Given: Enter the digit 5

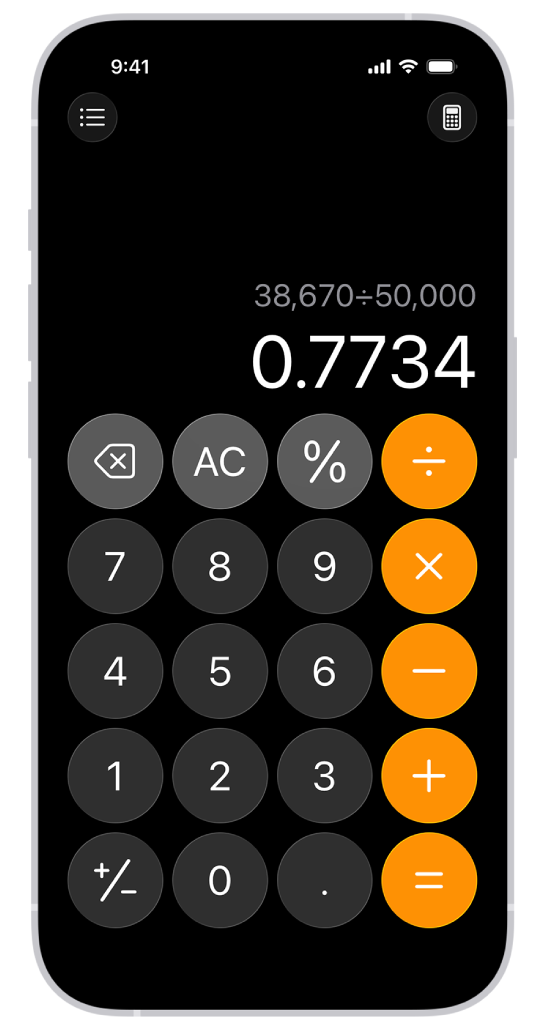Looking at the screenshot, I should (x=220, y=671).
